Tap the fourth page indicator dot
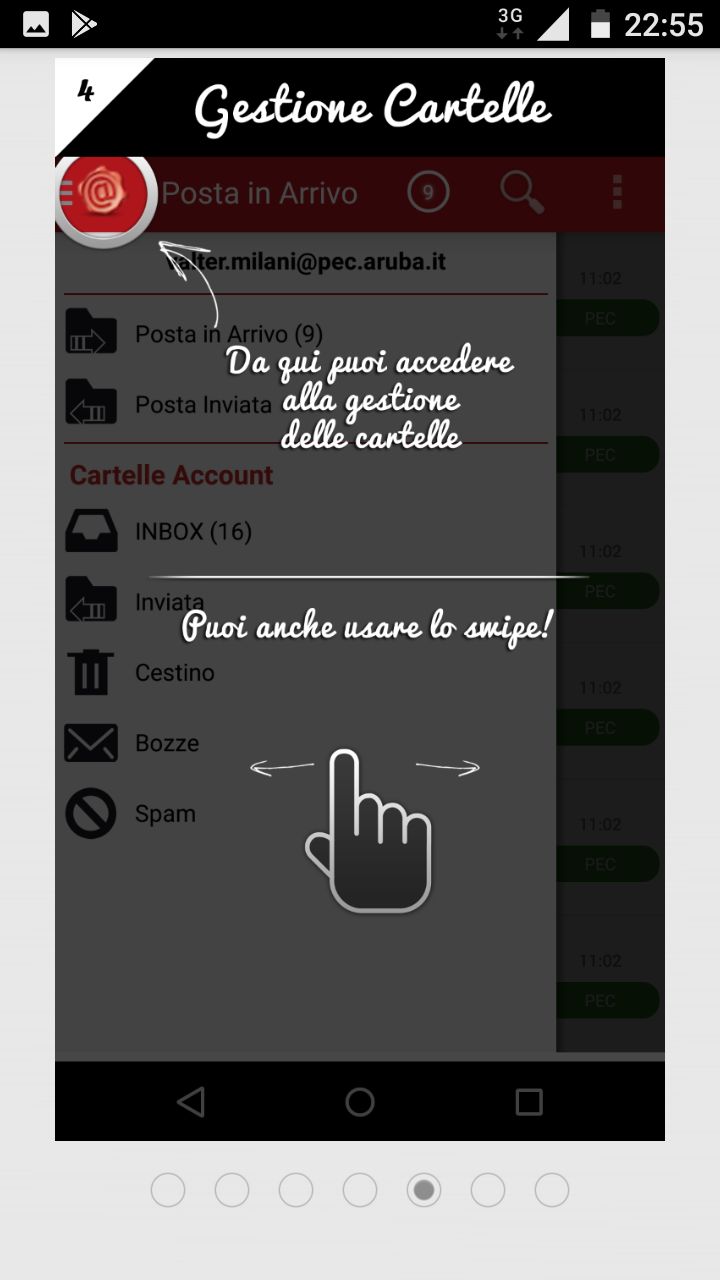Image resolution: width=720 pixels, height=1280 pixels. tap(360, 1190)
